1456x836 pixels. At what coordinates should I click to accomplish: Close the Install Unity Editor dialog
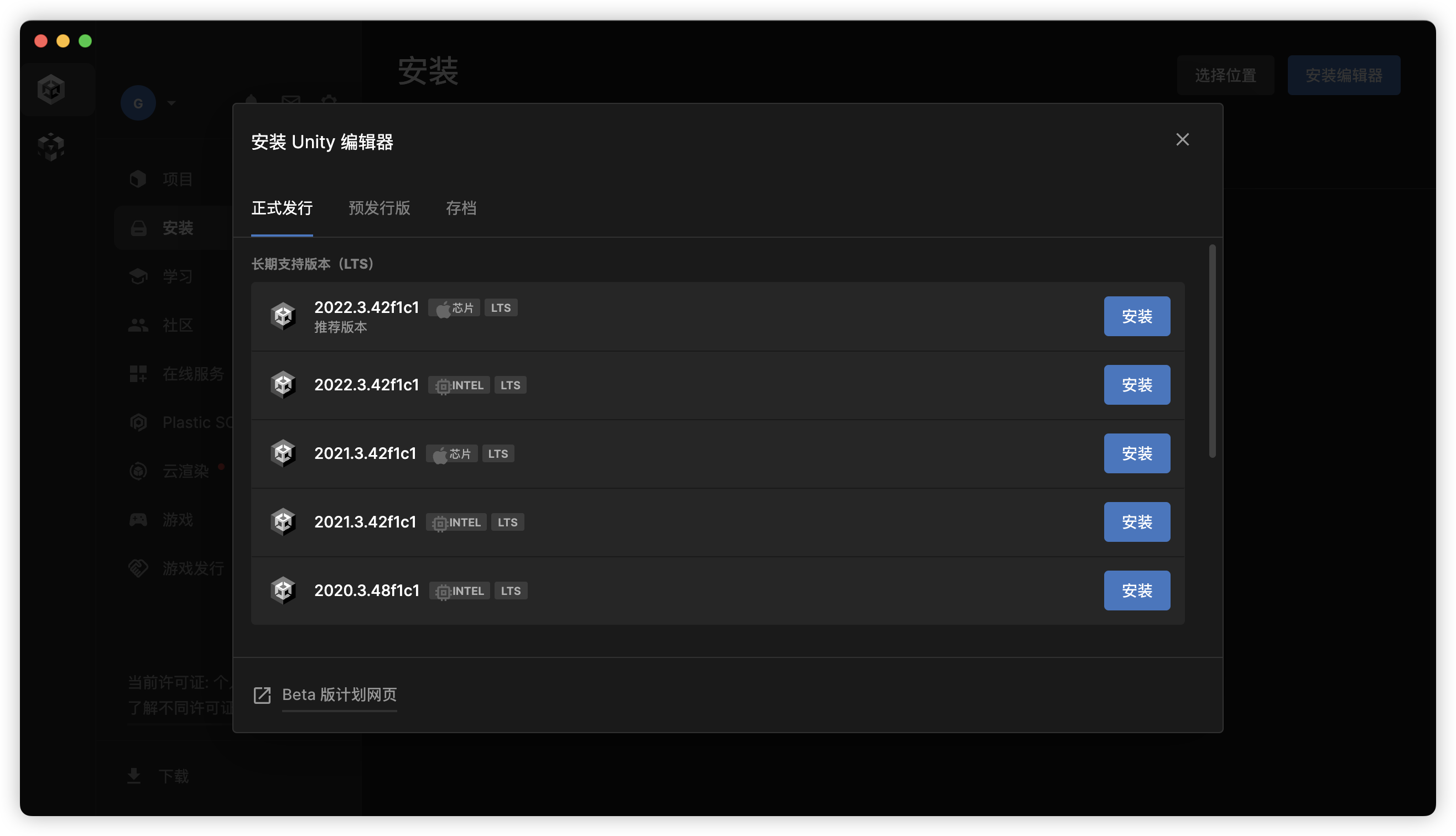(1182, 139)
